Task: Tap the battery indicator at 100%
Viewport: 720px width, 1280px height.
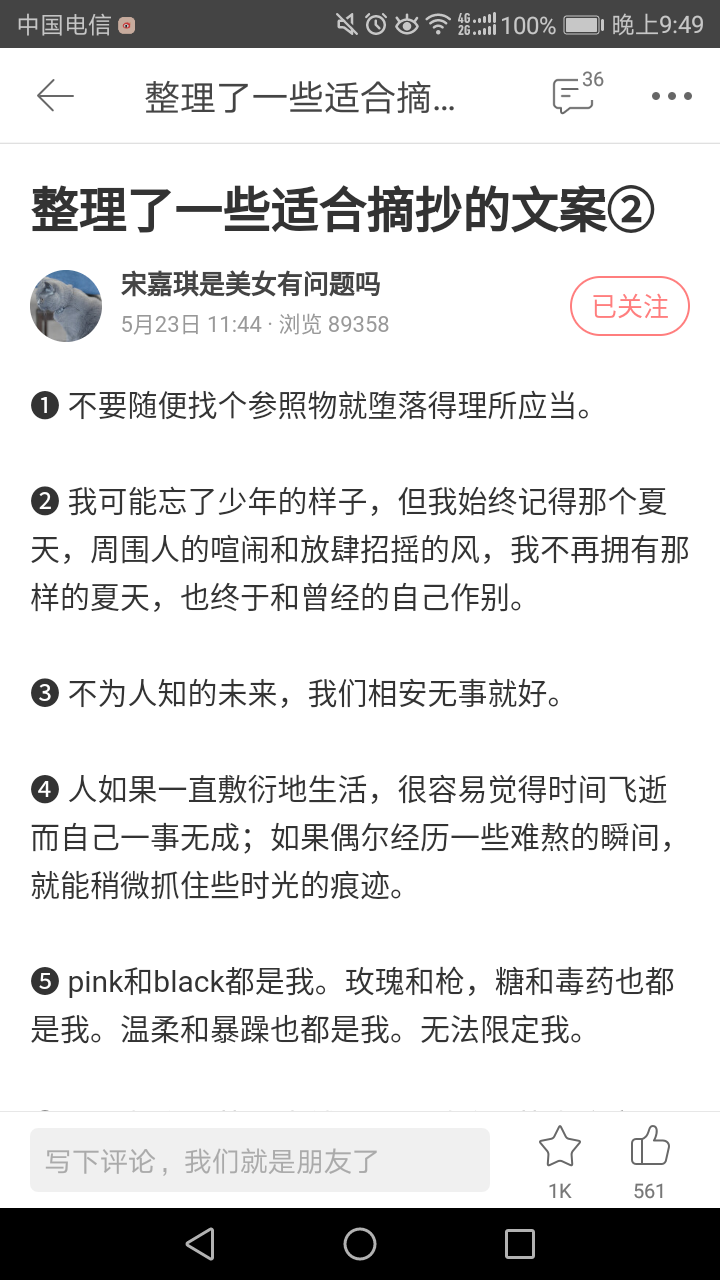Action: [576, 24]
